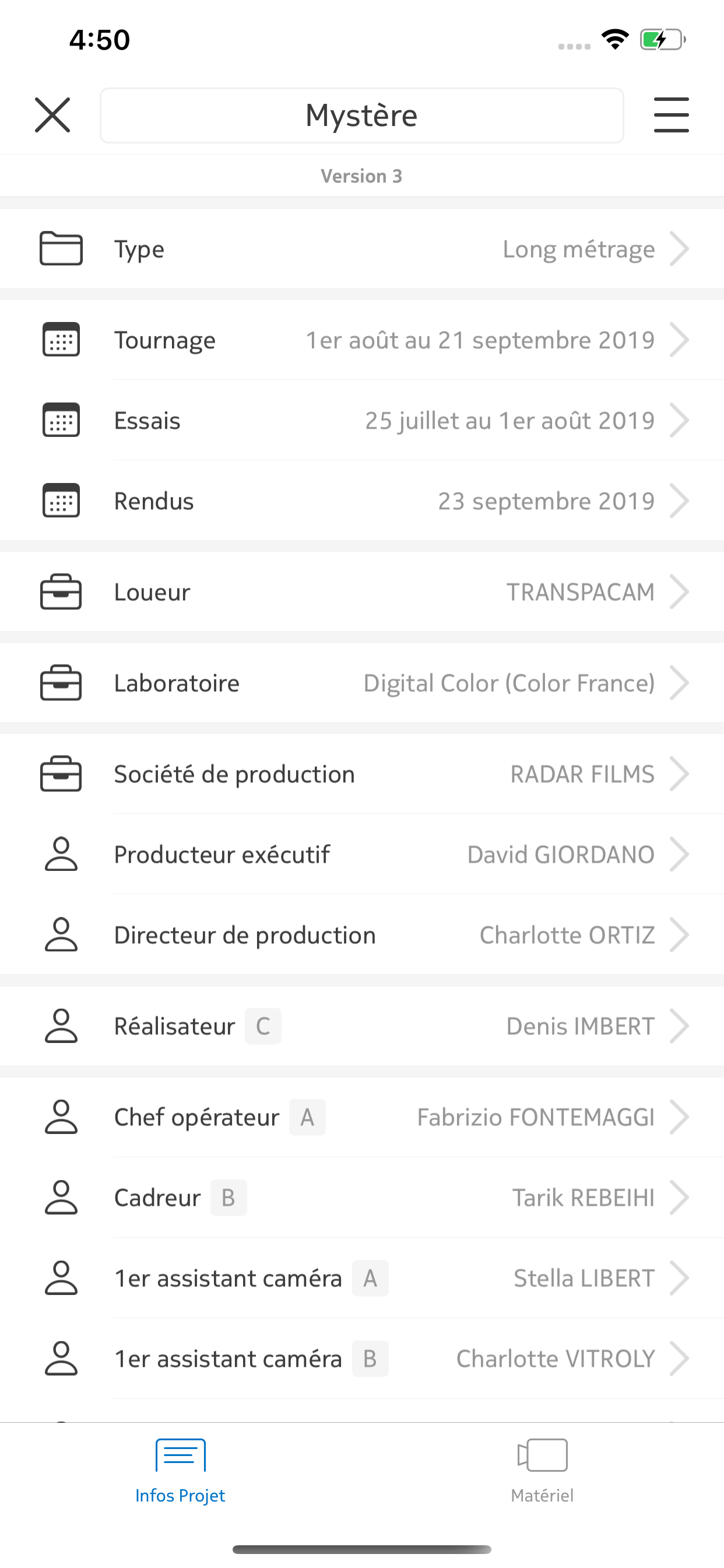
Task: Open the Loueur TRANSPACAM row
Action: [x=362, y=591]
